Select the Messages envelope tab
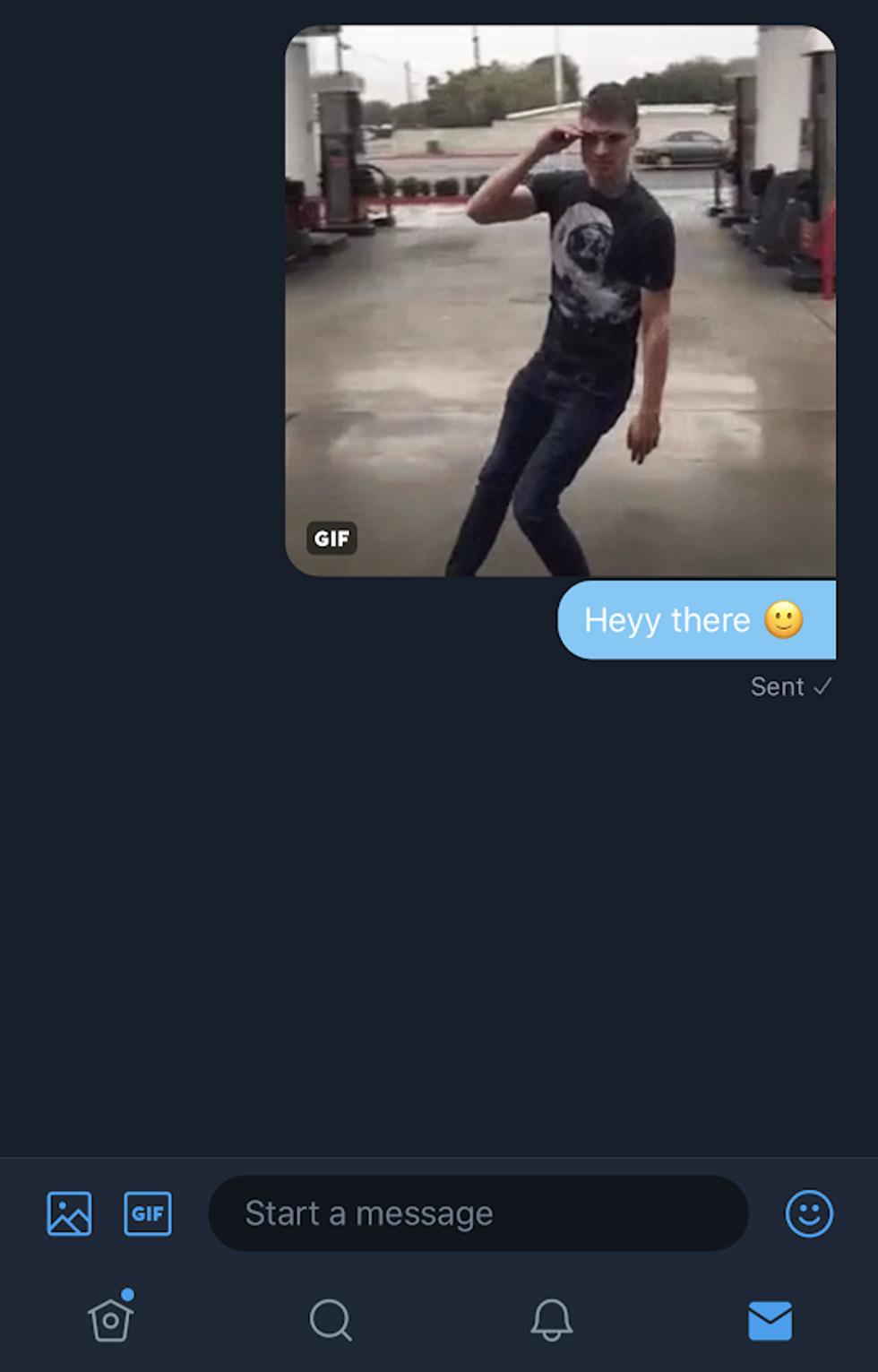 click(x=770, y=1320)
